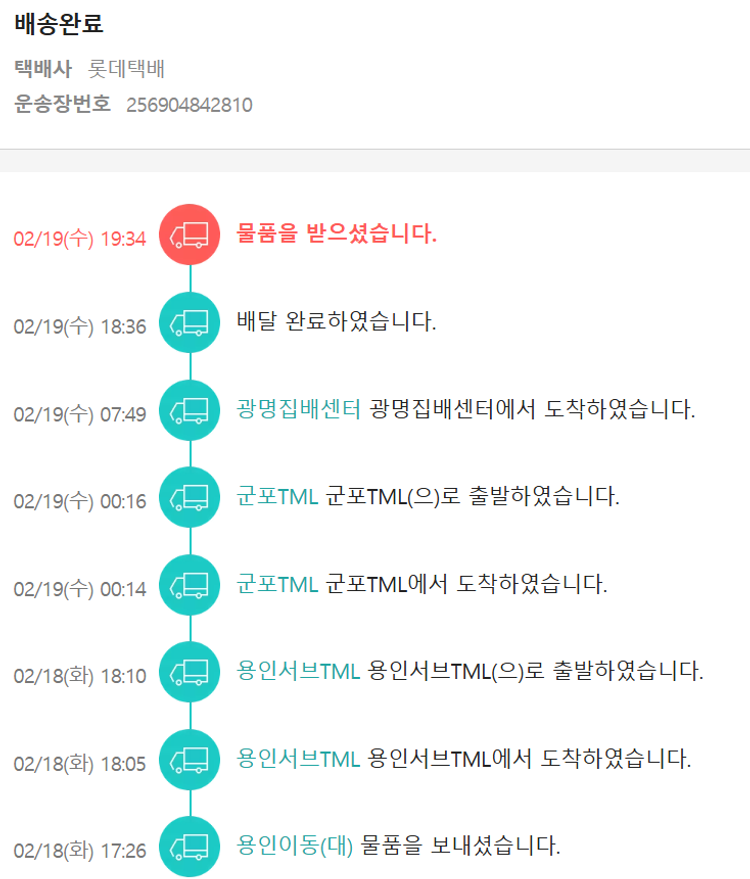The width and height of the screenshot is (750, 879).
Task: Open 군포TML link in the 00:16 departure row
Action: click(x=277, y=496)
